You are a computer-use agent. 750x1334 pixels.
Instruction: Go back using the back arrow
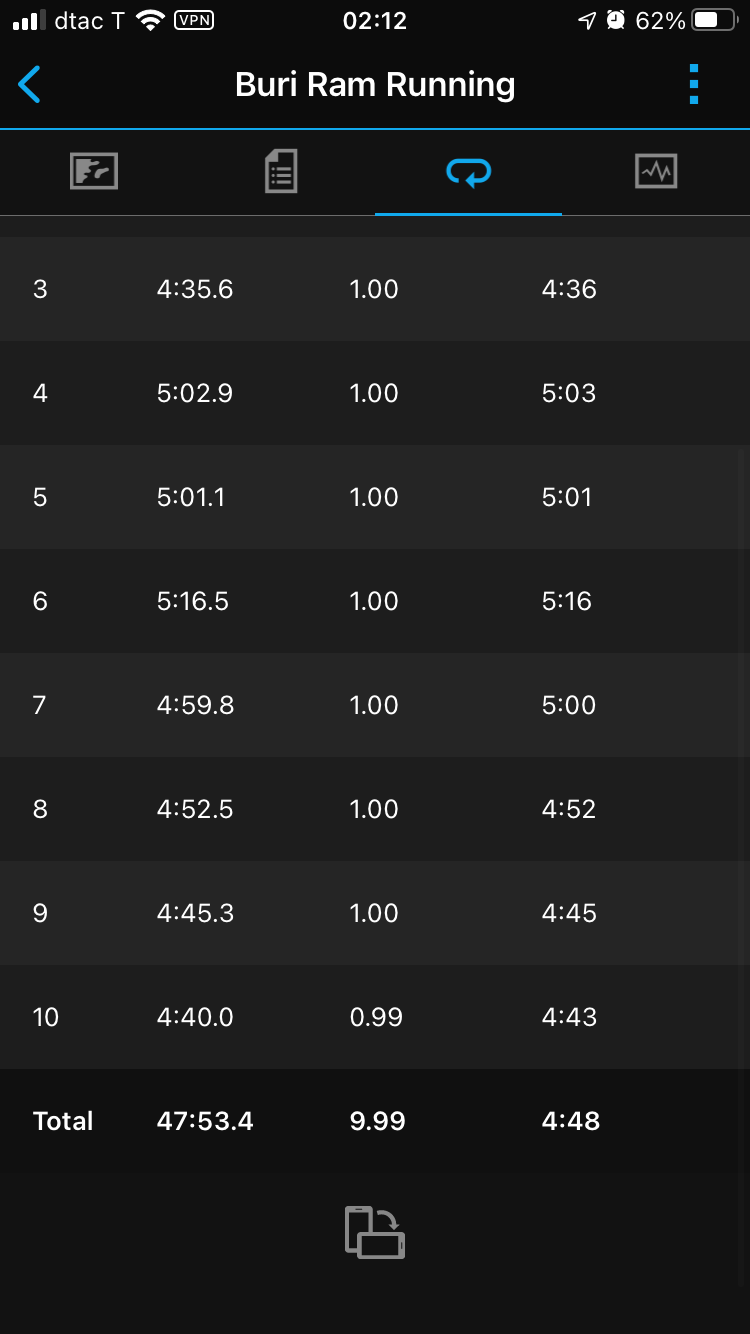tap(30, 85)
